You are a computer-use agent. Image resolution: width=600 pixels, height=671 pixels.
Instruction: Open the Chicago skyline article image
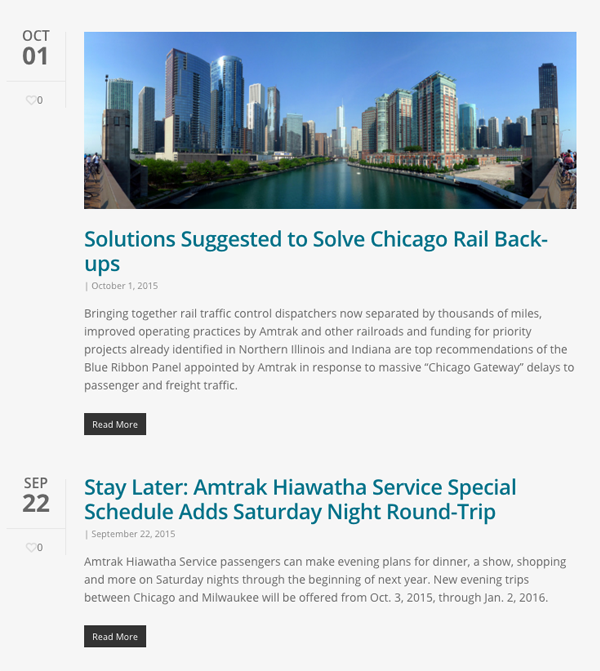(330, 120)
